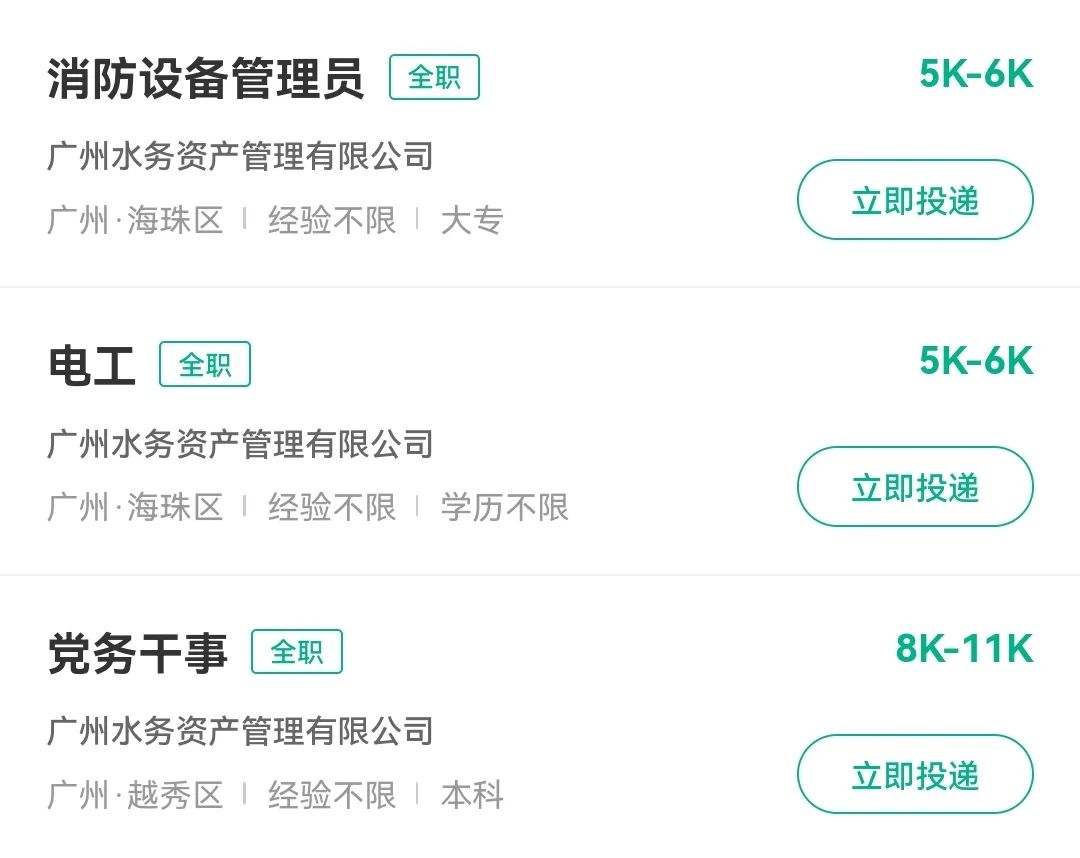Viewport: 1080px width, 858px height.
Task: Apply now to the 电工 position
Action: (914, 487)
